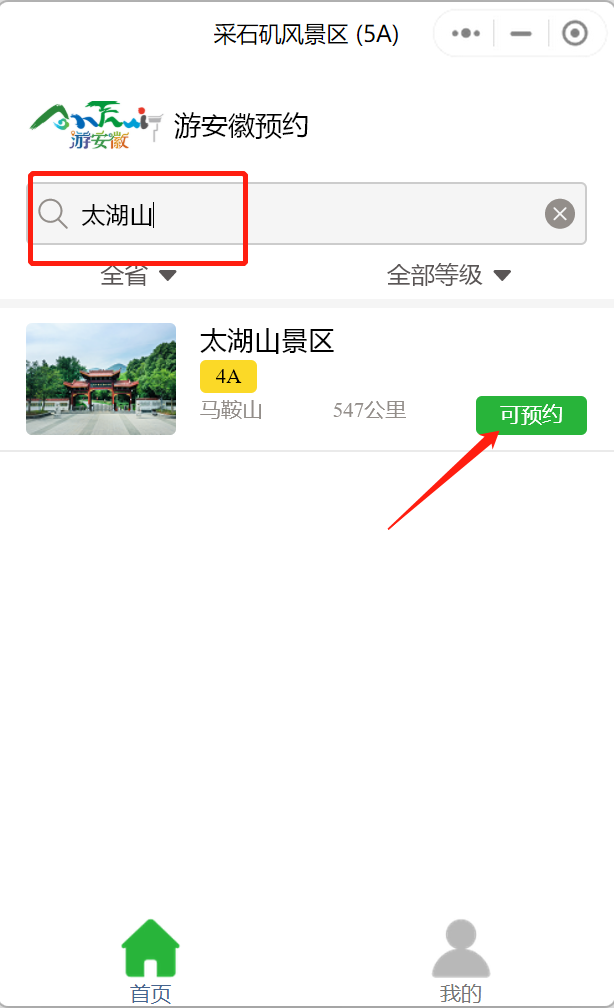Tap the search field containing 太湖山
Image resolution: width=614 pixels, height=1008 pixels.
(x=300, y=214)
